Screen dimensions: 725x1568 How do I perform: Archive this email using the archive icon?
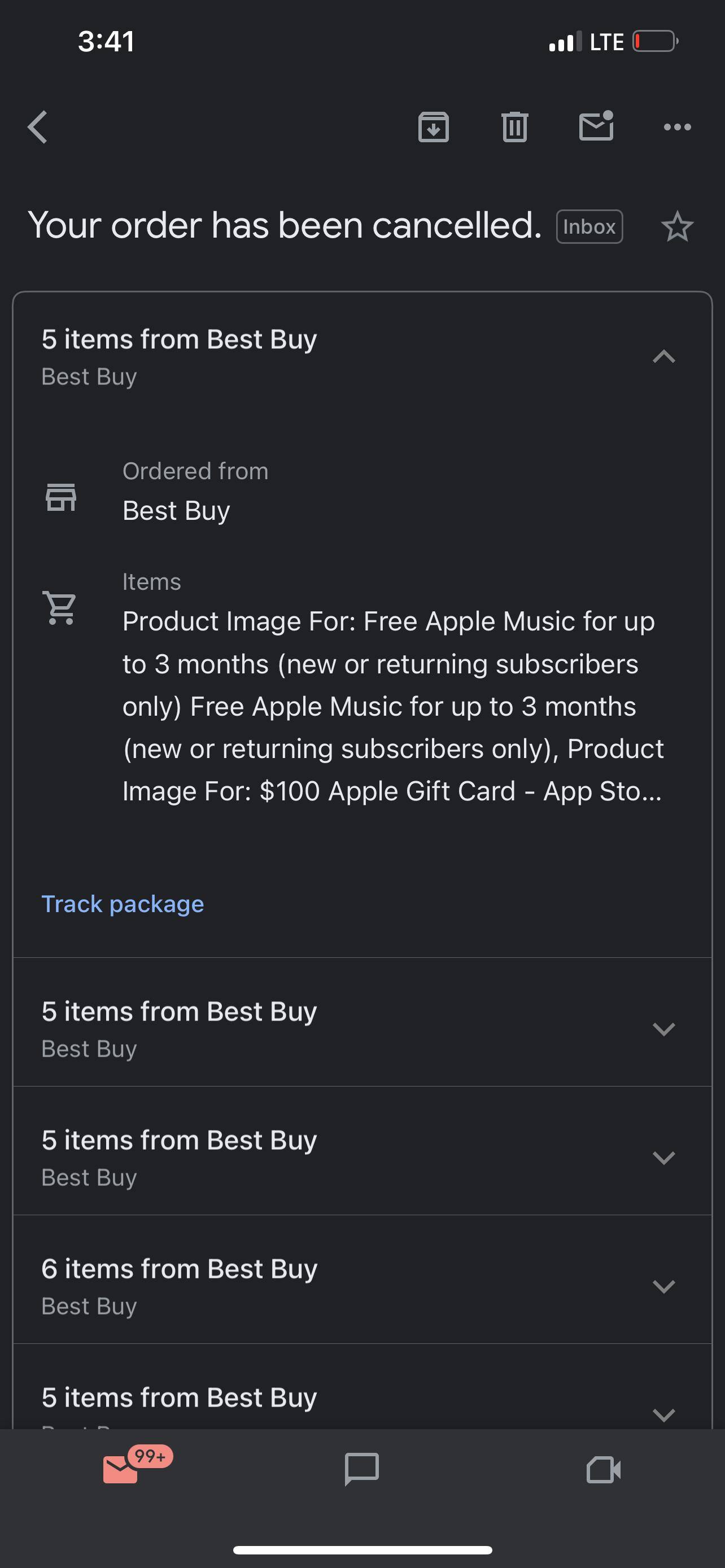[x=434, y=127]
